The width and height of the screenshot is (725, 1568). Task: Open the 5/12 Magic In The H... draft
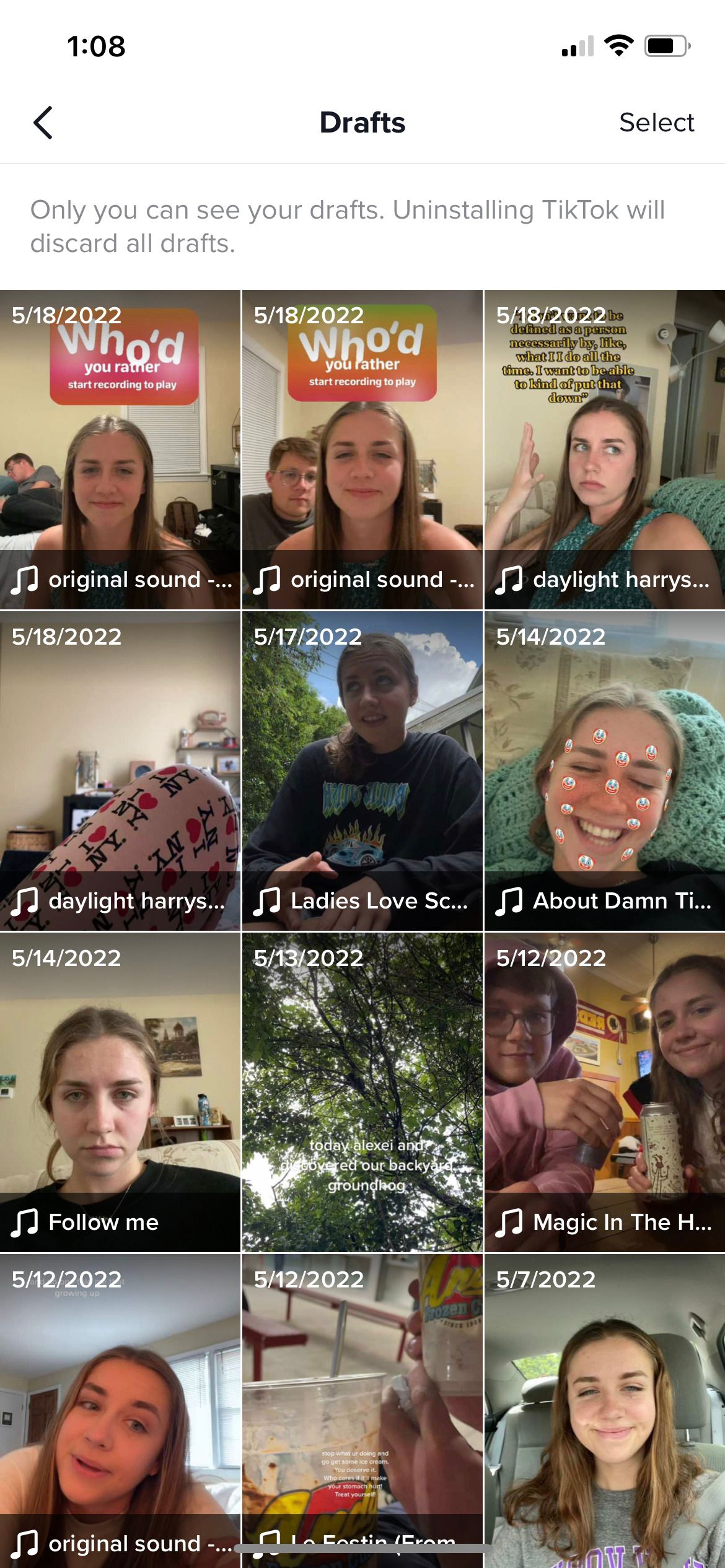coord(604,1092)
